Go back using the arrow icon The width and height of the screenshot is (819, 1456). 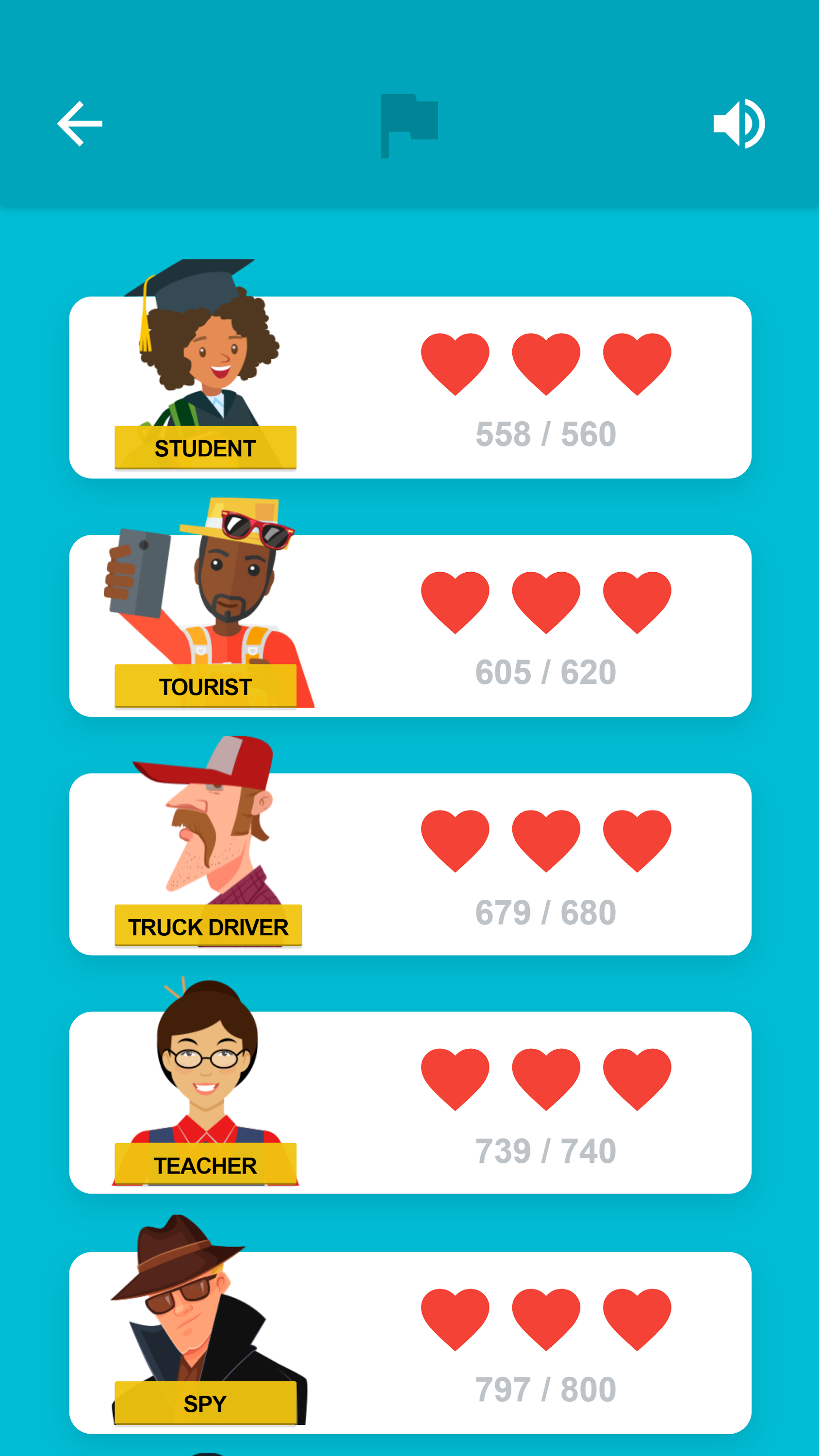pyautogui.click(x=80, y=124)
